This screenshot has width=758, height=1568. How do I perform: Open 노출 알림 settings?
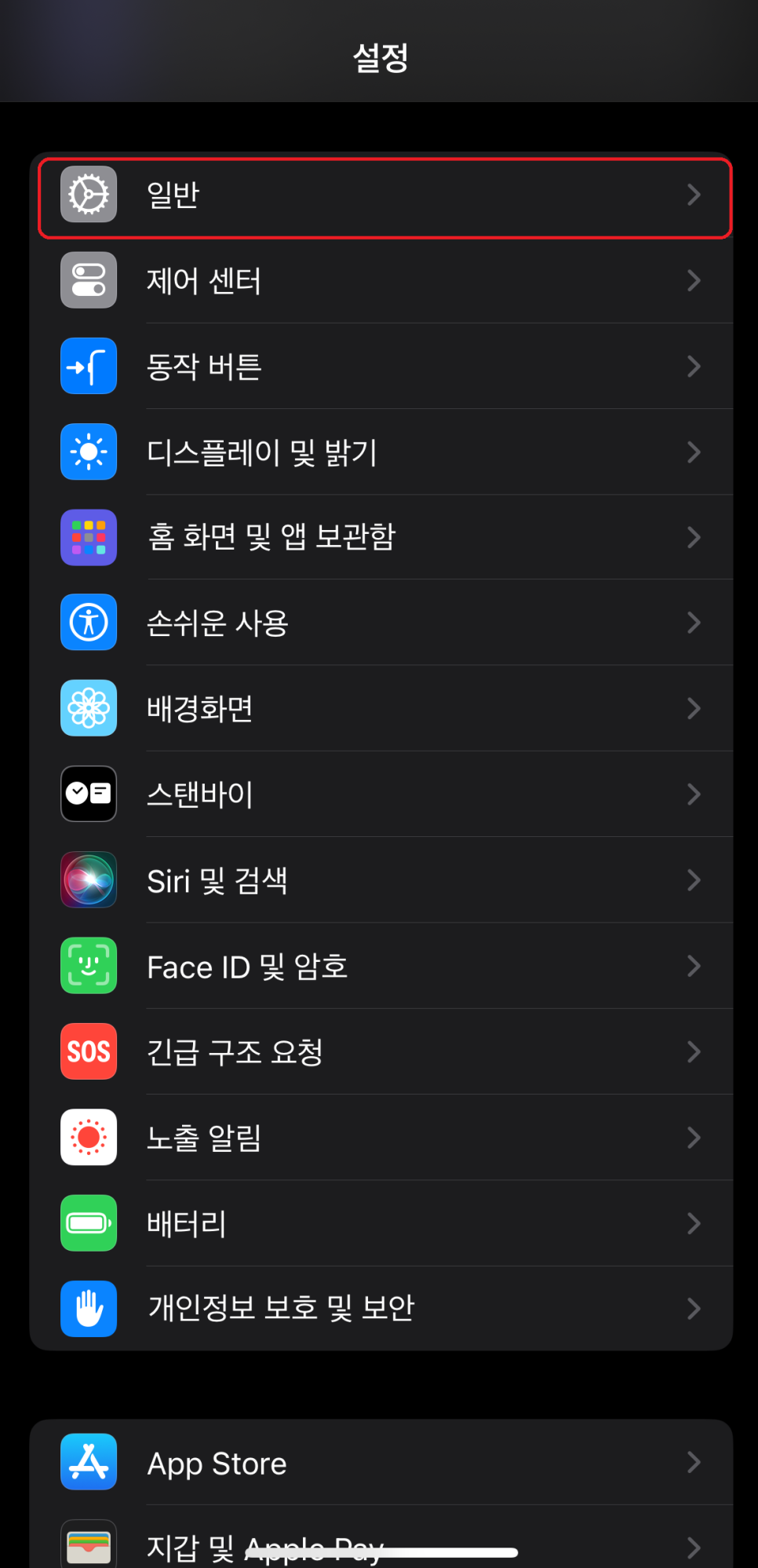point(381,1137)
